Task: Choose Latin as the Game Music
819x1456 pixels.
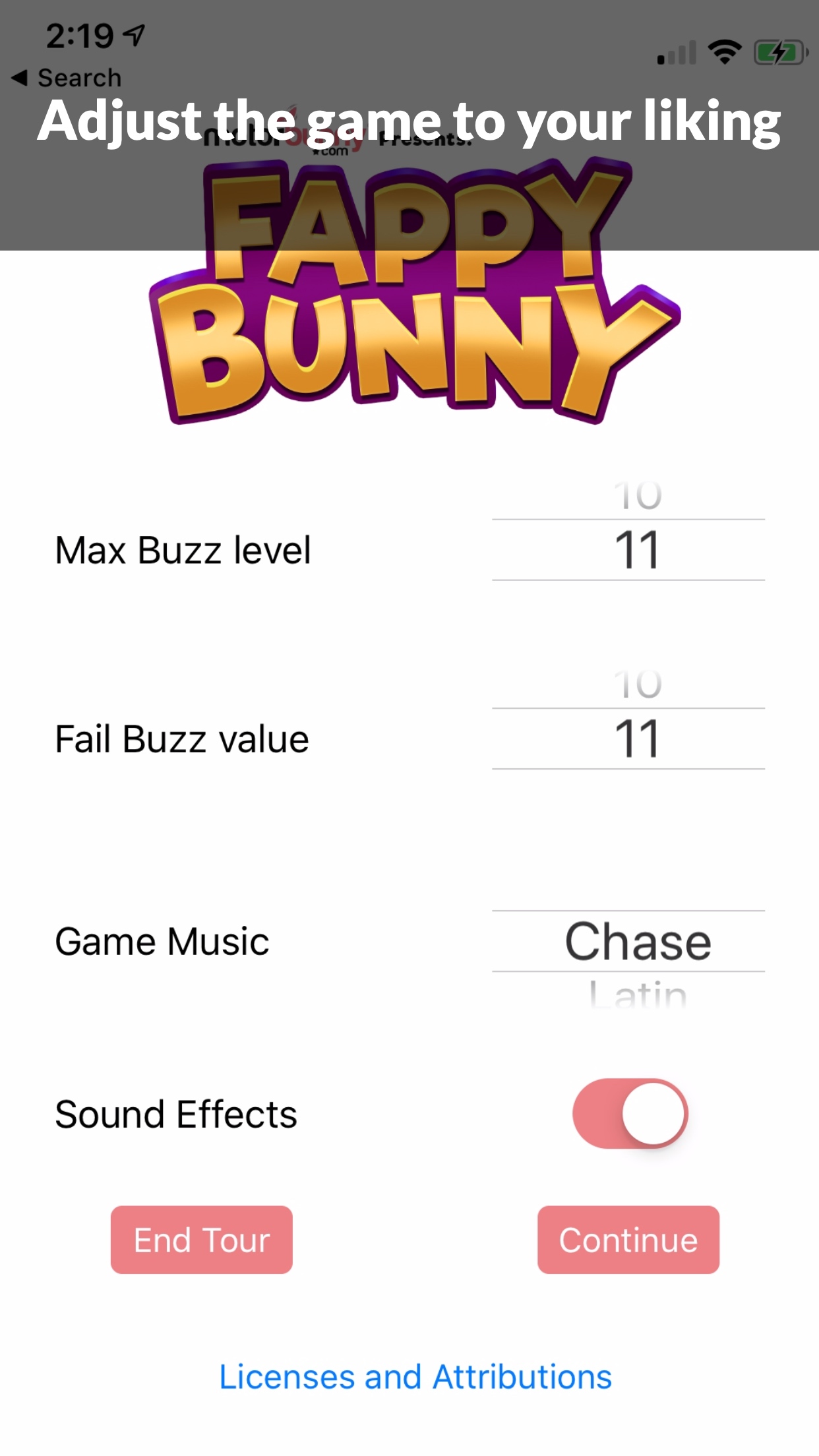Action: point(636,994)
